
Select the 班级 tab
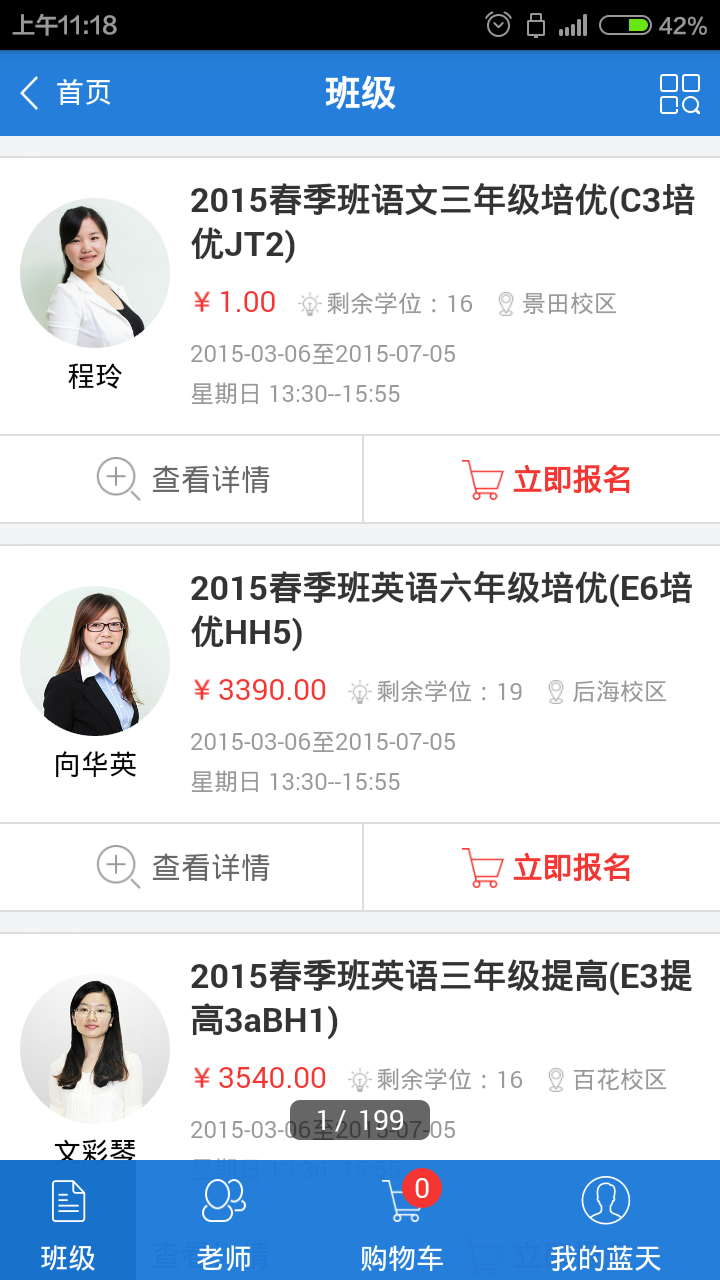pos(68,1222)
